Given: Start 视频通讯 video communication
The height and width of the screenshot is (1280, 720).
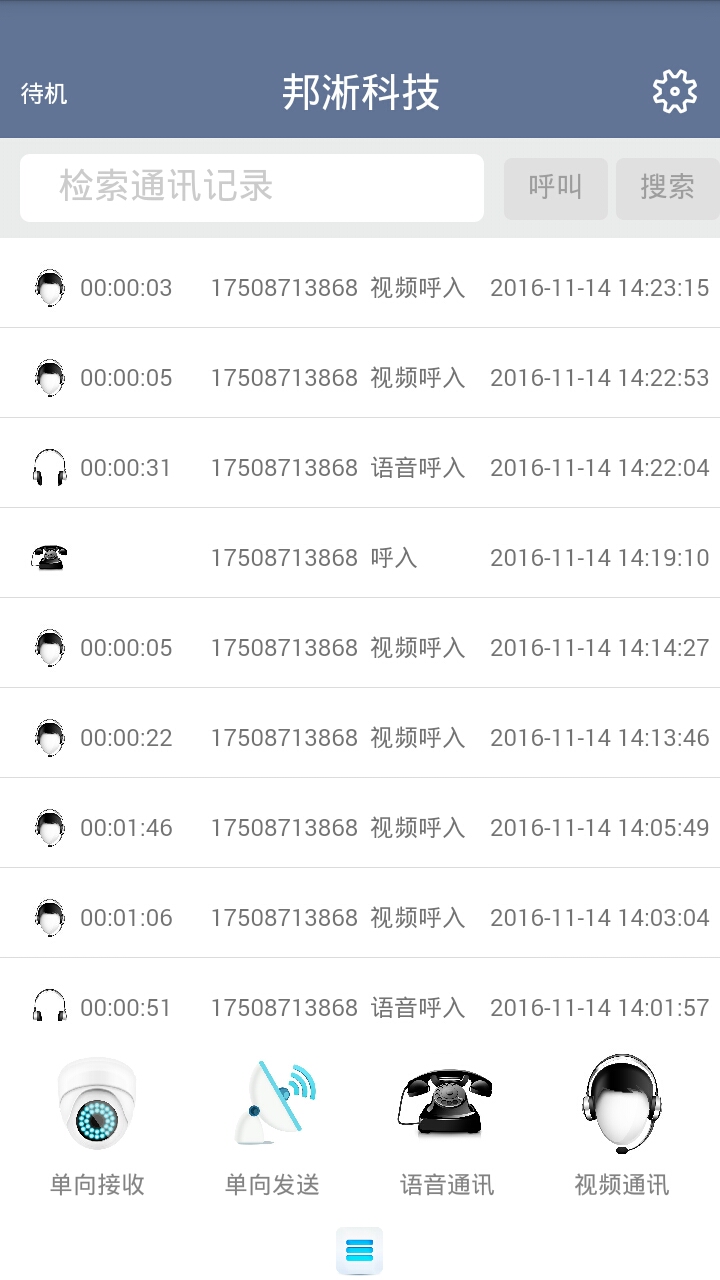Looking at the screenshot, I should [621, 1126].
